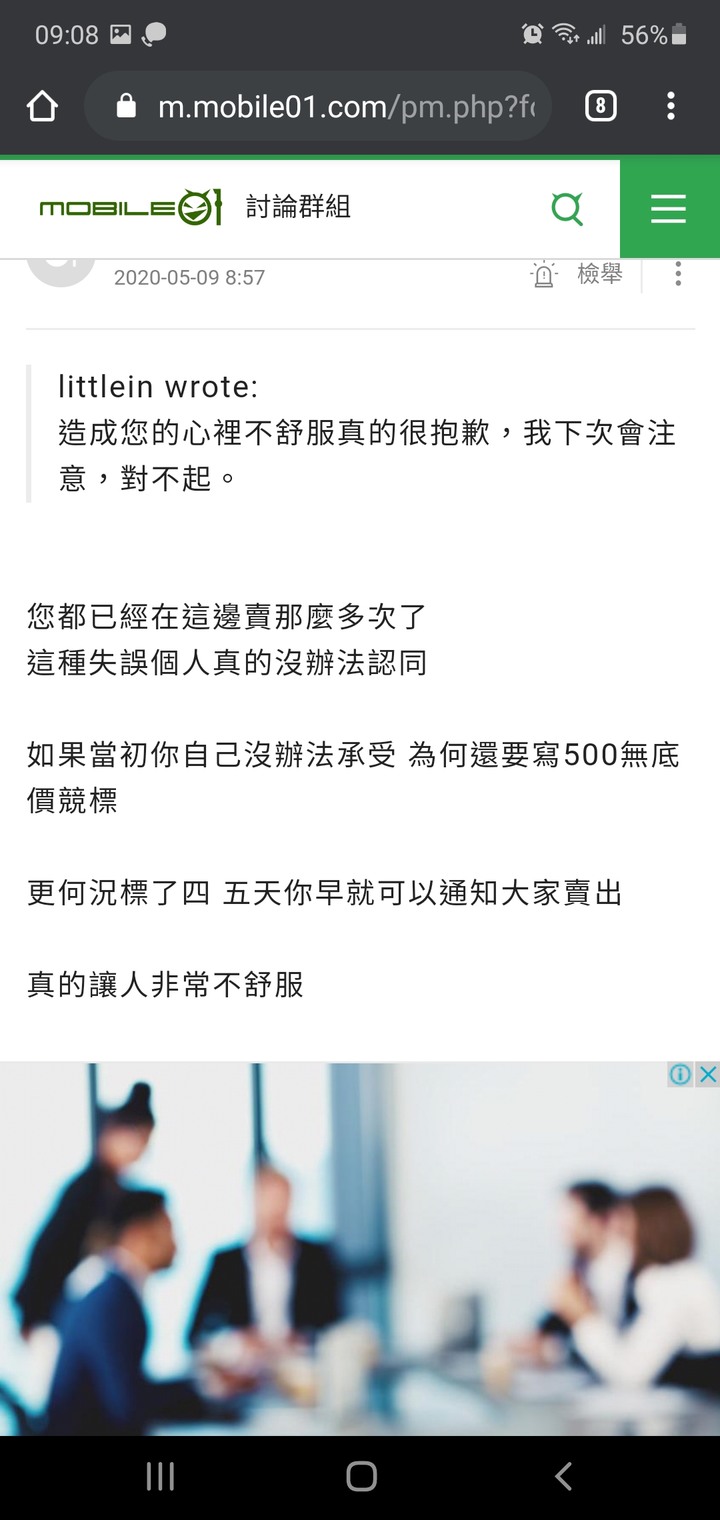720x1520 pixels.
Task: Report this message with 檢舉
Action: coord(578,274)
